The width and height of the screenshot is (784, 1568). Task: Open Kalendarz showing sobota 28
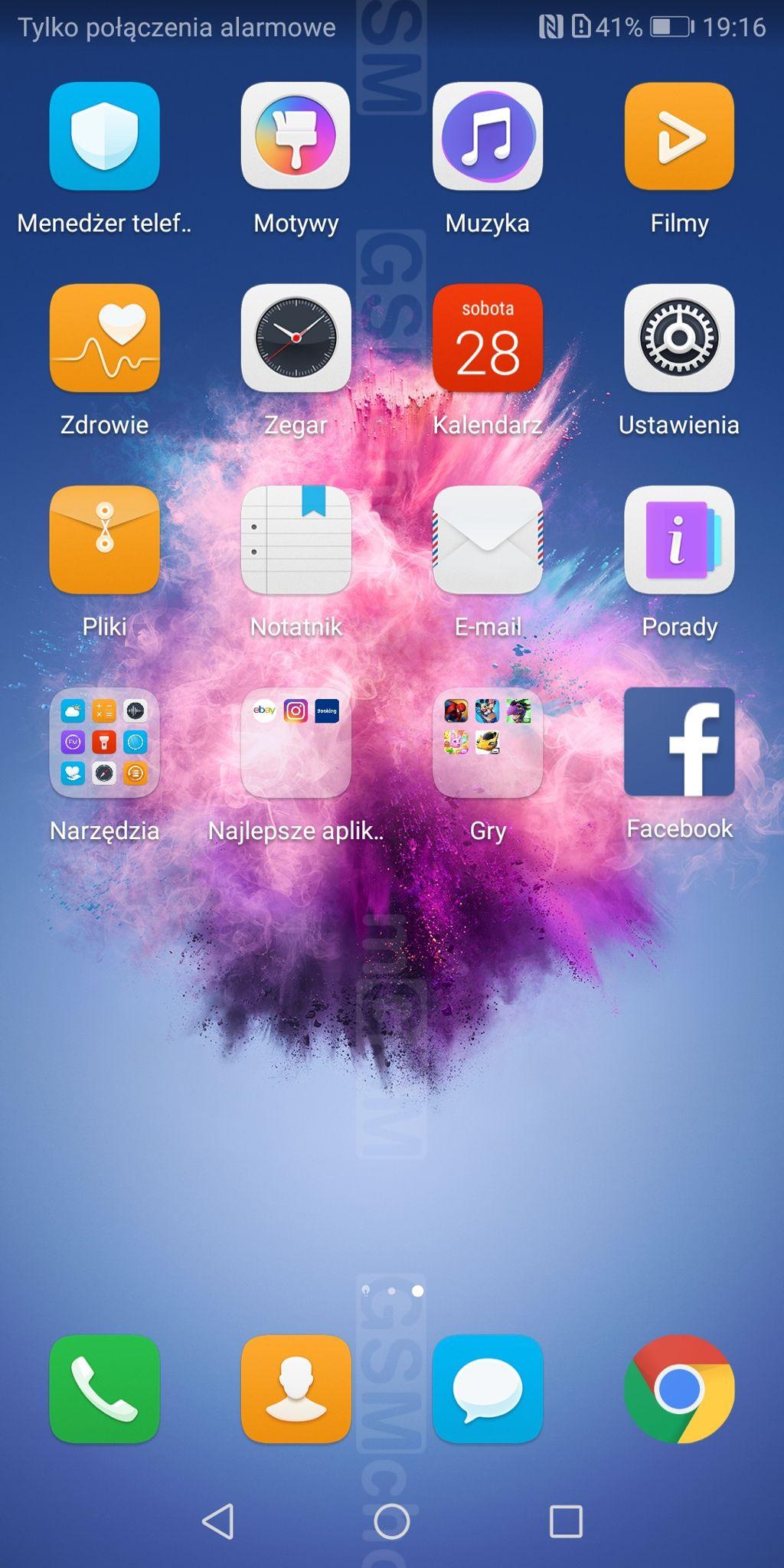[488, 338]
